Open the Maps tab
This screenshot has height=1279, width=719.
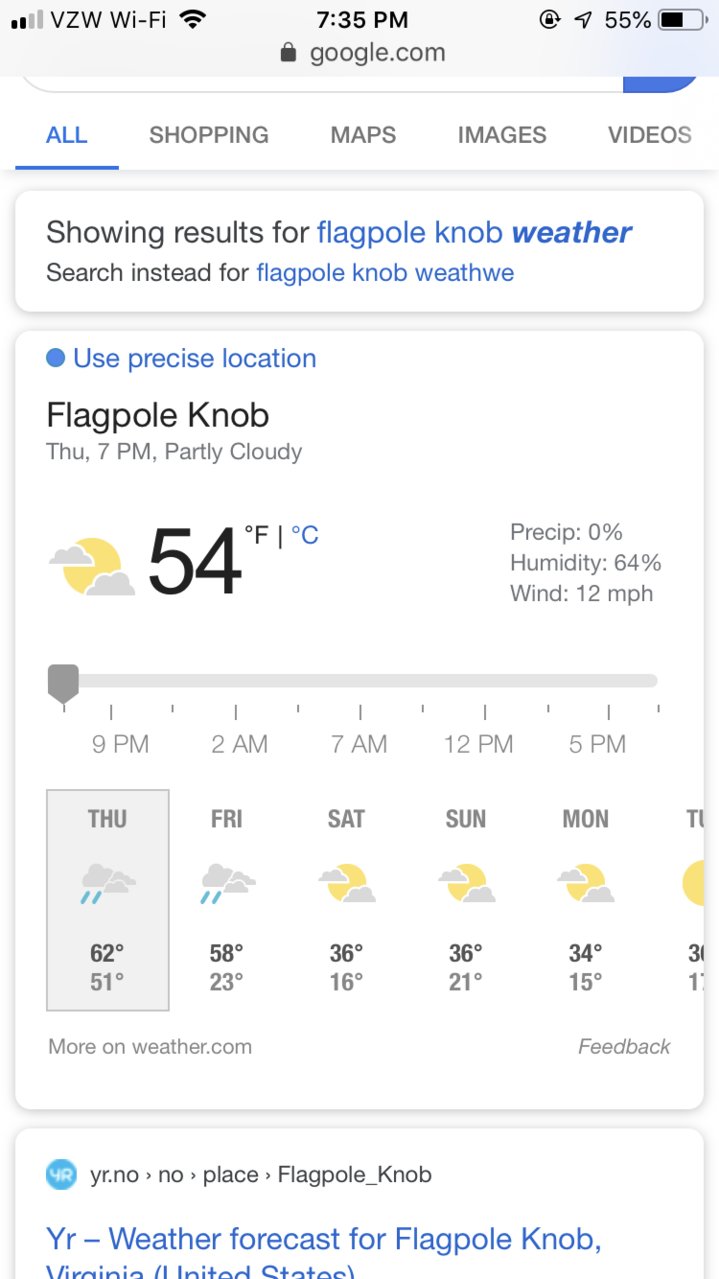click(x=363, y=135)
